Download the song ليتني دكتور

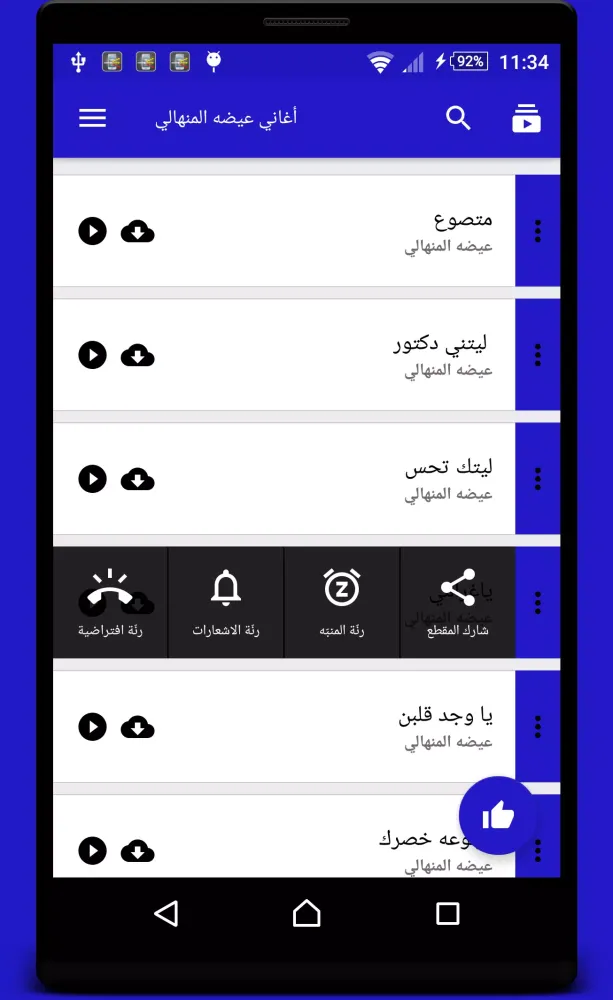138,355
